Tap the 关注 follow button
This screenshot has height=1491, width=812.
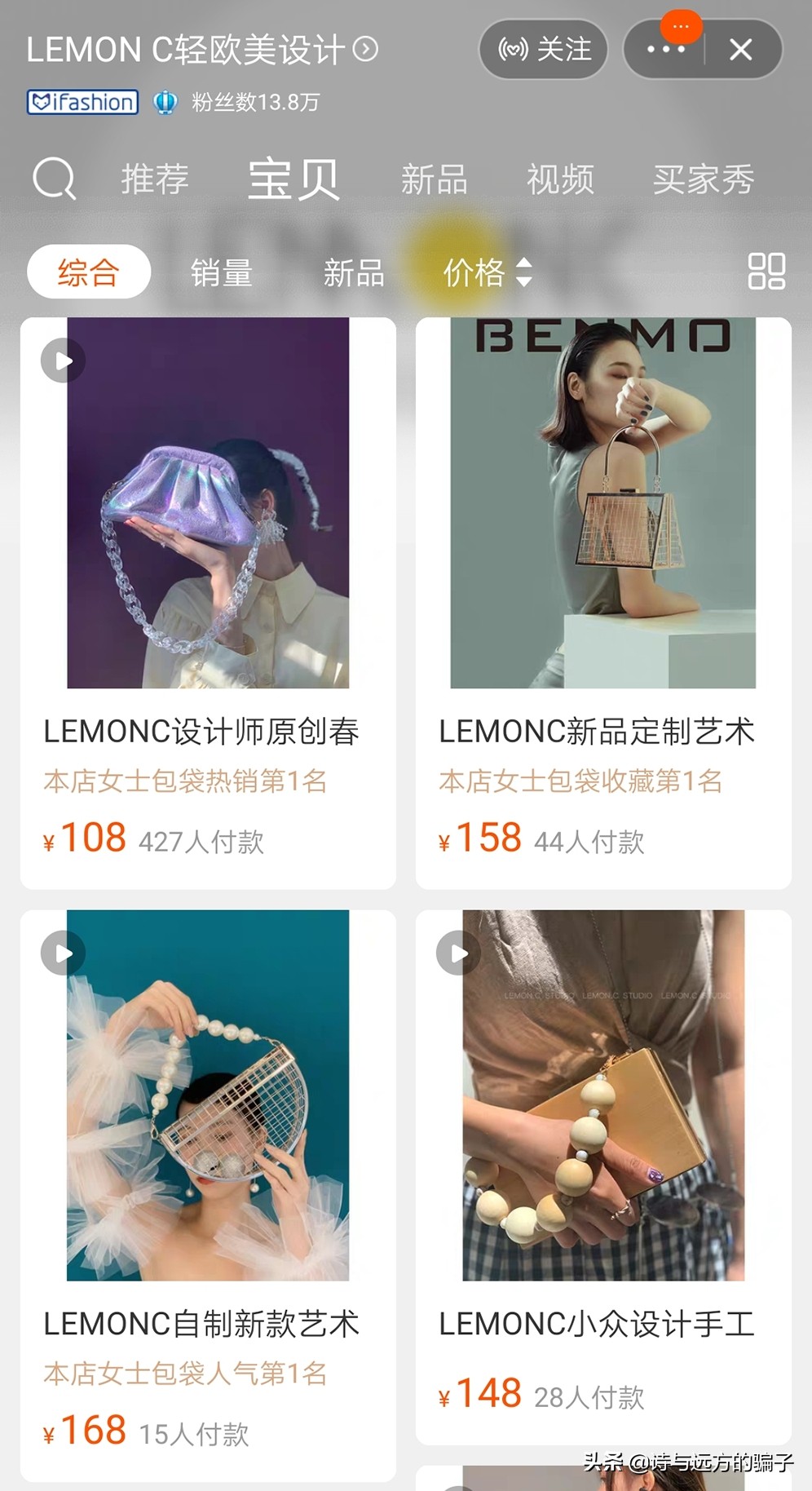[x=542, y=49]
